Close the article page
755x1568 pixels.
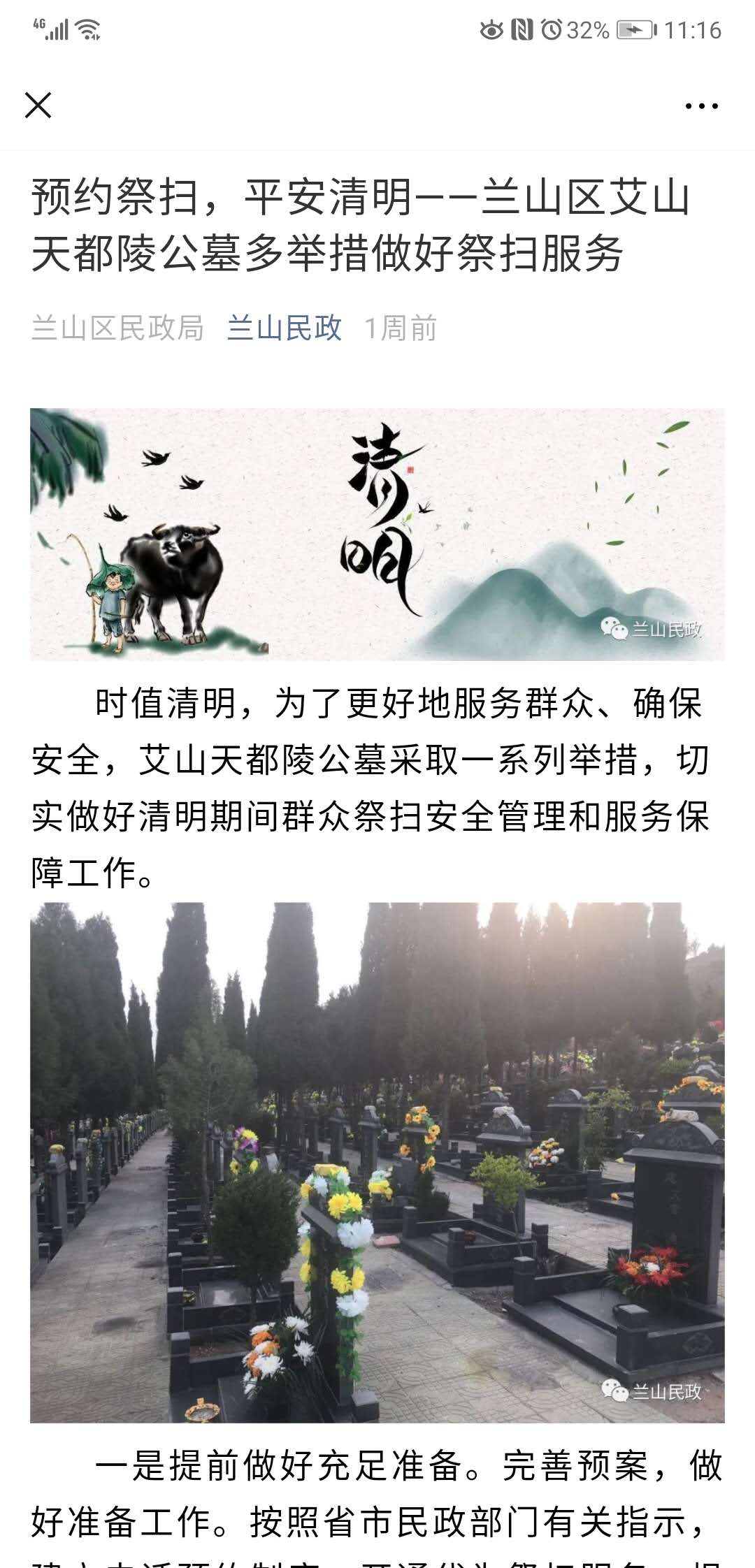pyautogui.click(x=38, y=106)
